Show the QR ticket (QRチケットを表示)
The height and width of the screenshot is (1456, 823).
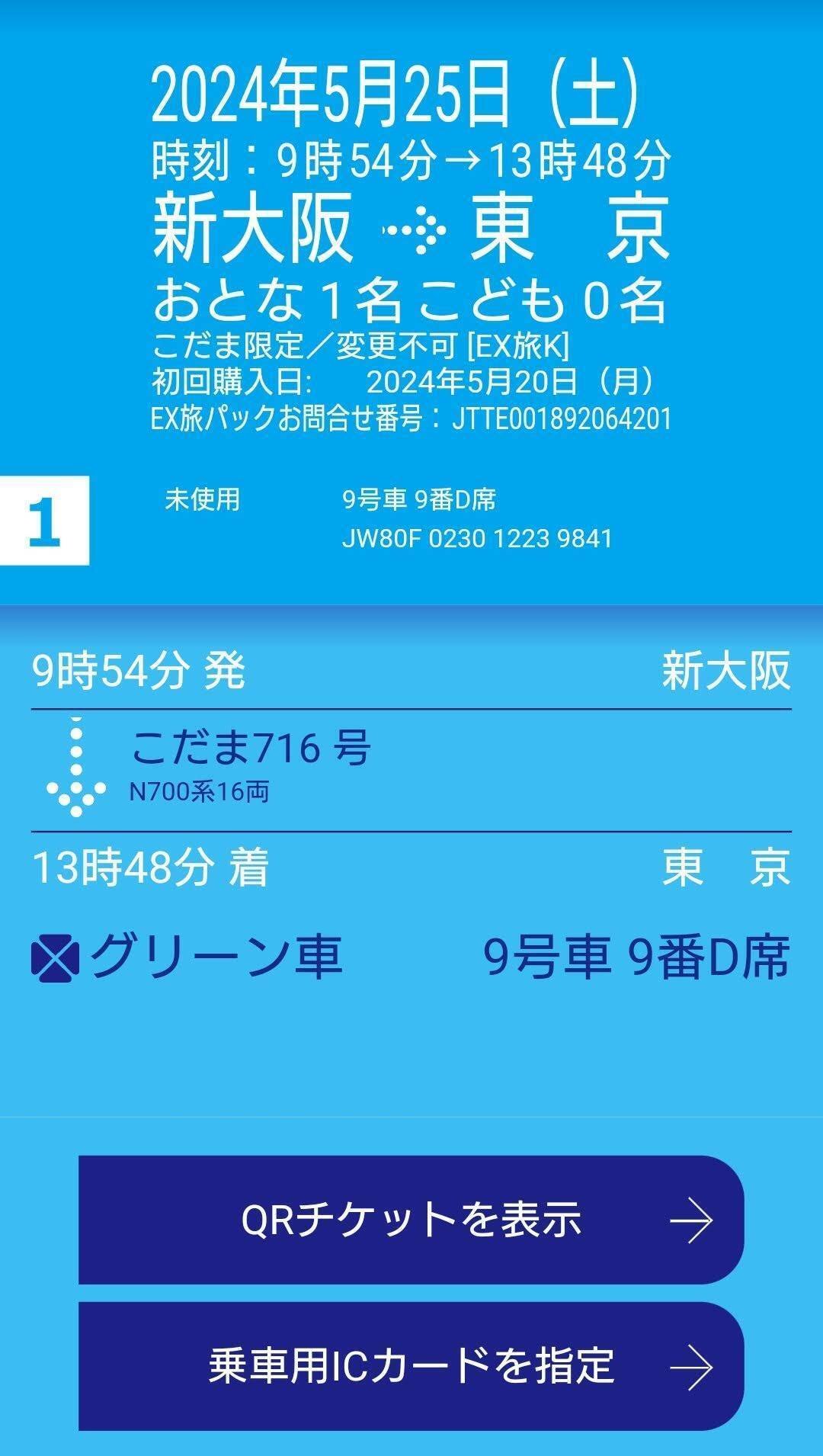411,1220
